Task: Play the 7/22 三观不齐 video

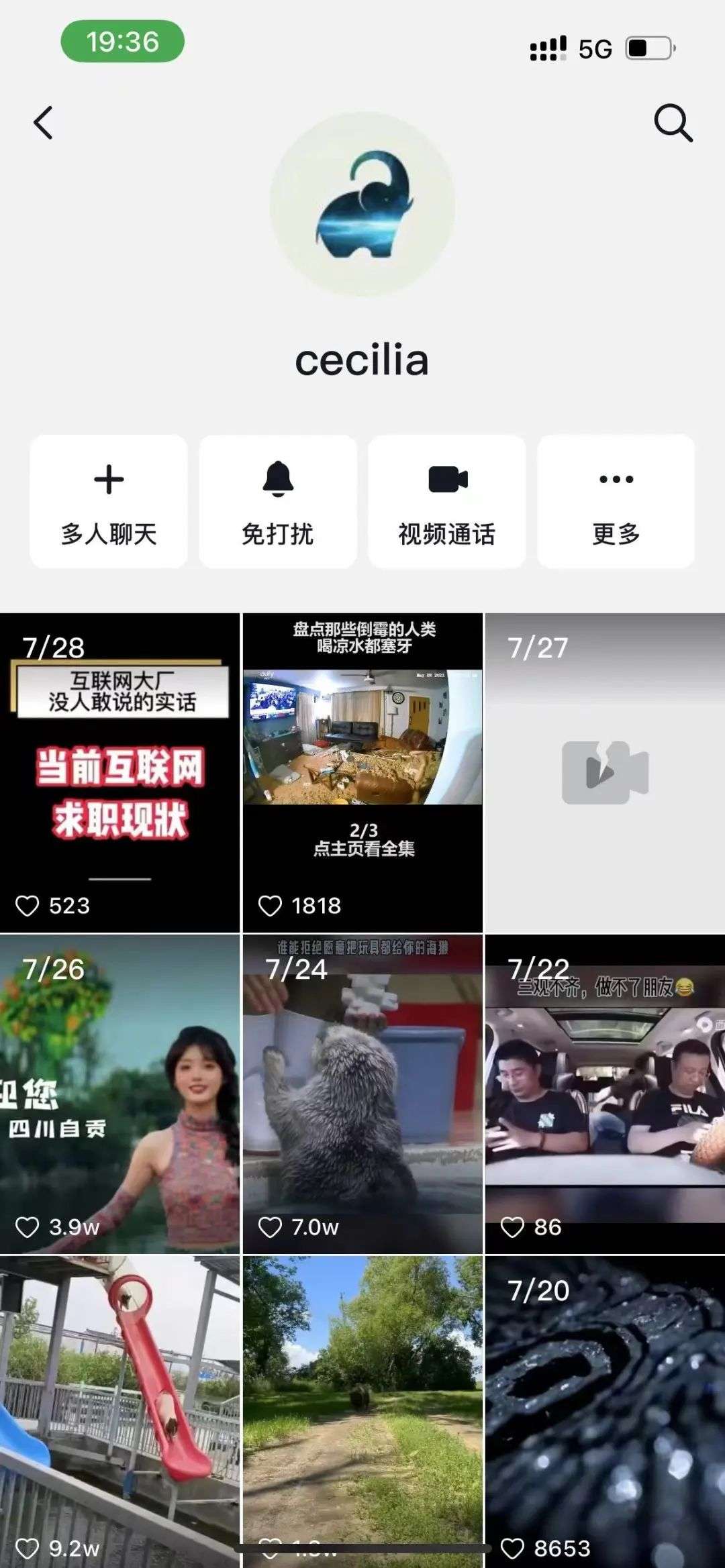Action: coord(605,1094)
